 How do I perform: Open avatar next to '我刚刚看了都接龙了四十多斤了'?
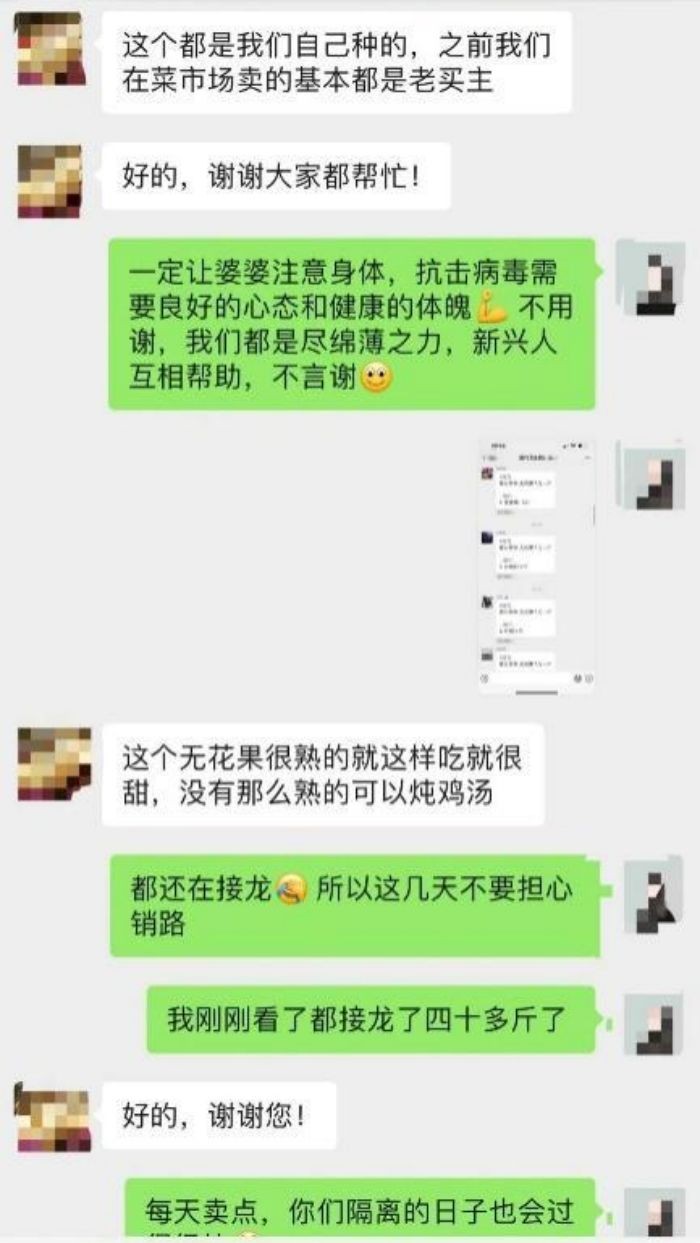653,1024
